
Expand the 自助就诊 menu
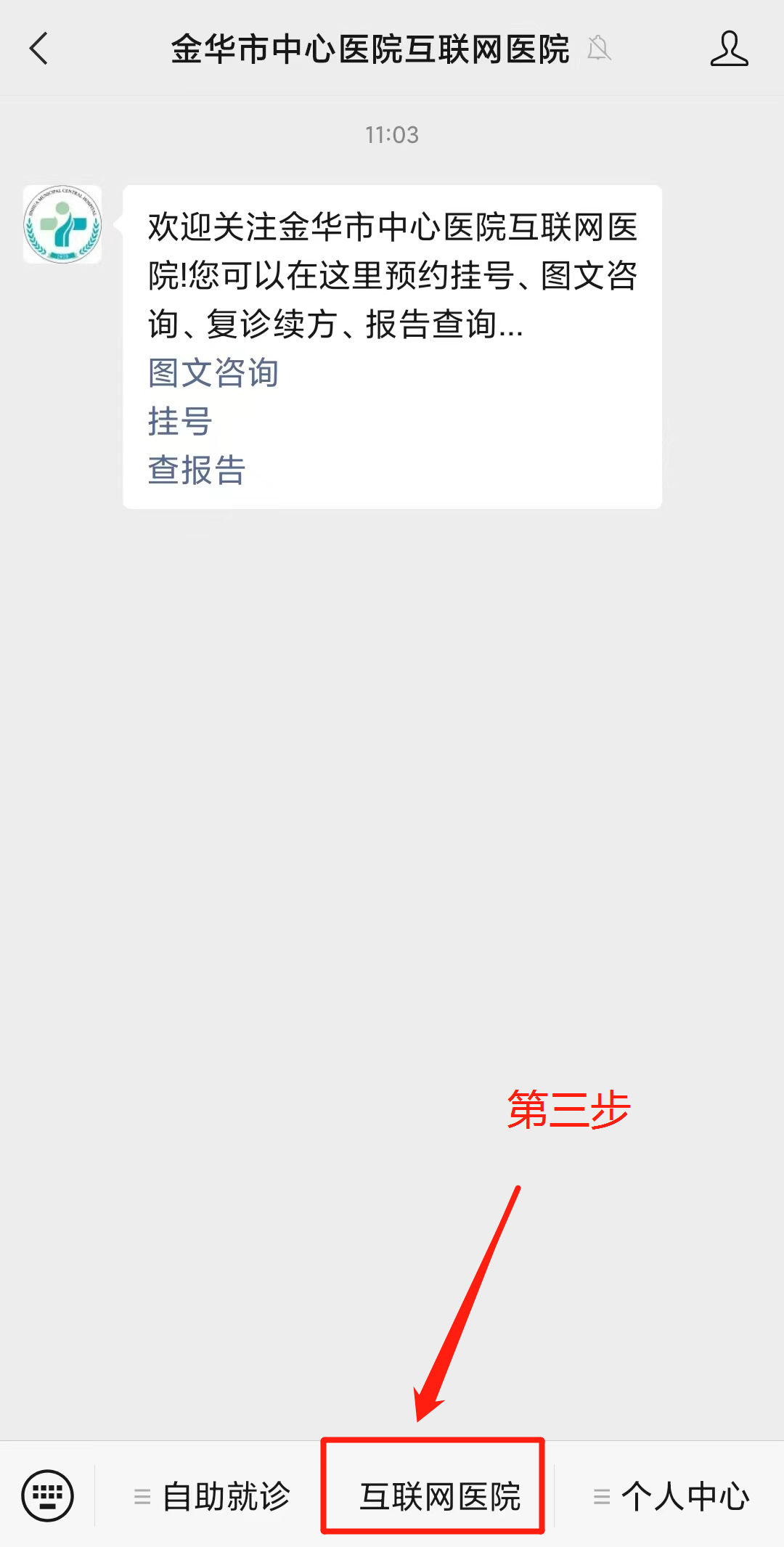[x=213, y=1496]
